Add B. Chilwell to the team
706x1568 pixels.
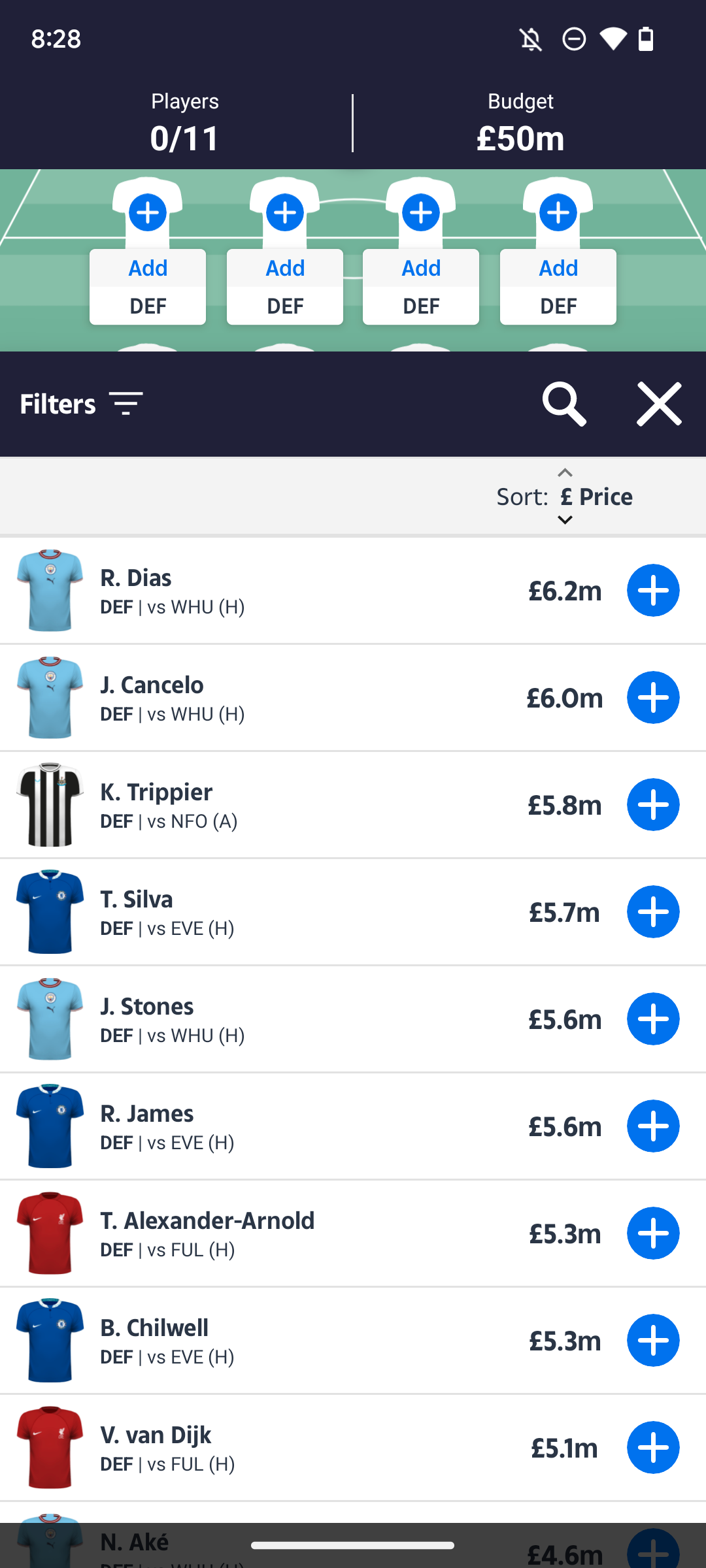coord(653,1341)
